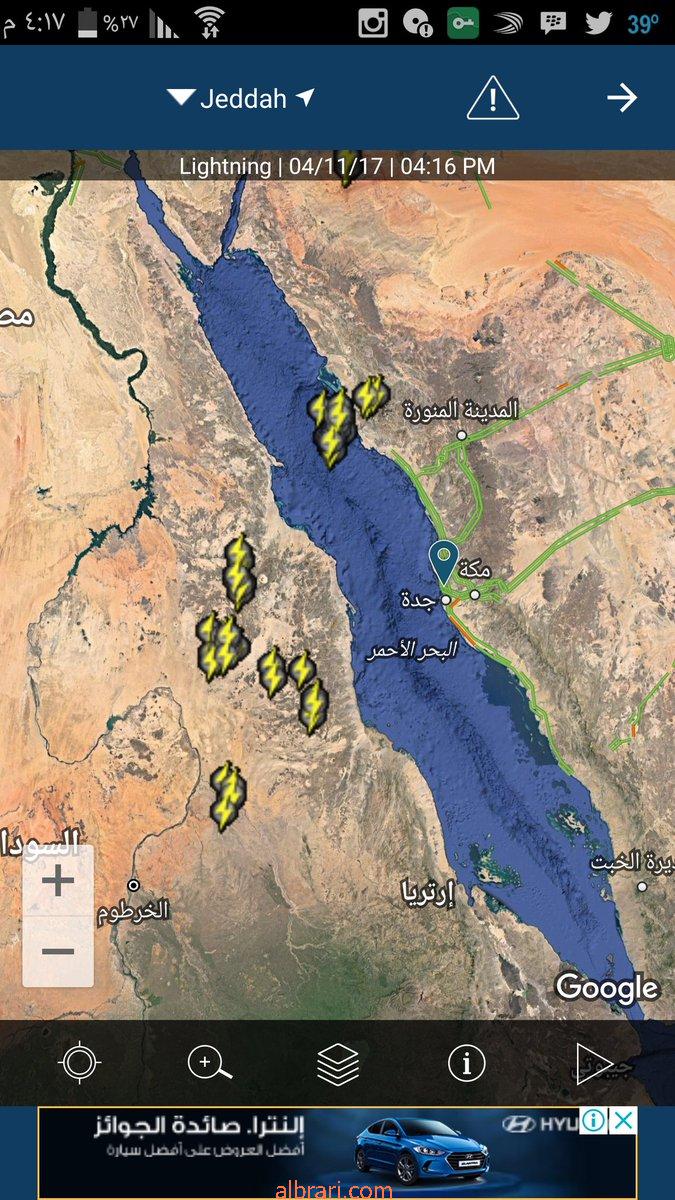
Task: Open the weather alerts warning icon
Action: click(x=492, y=98)
